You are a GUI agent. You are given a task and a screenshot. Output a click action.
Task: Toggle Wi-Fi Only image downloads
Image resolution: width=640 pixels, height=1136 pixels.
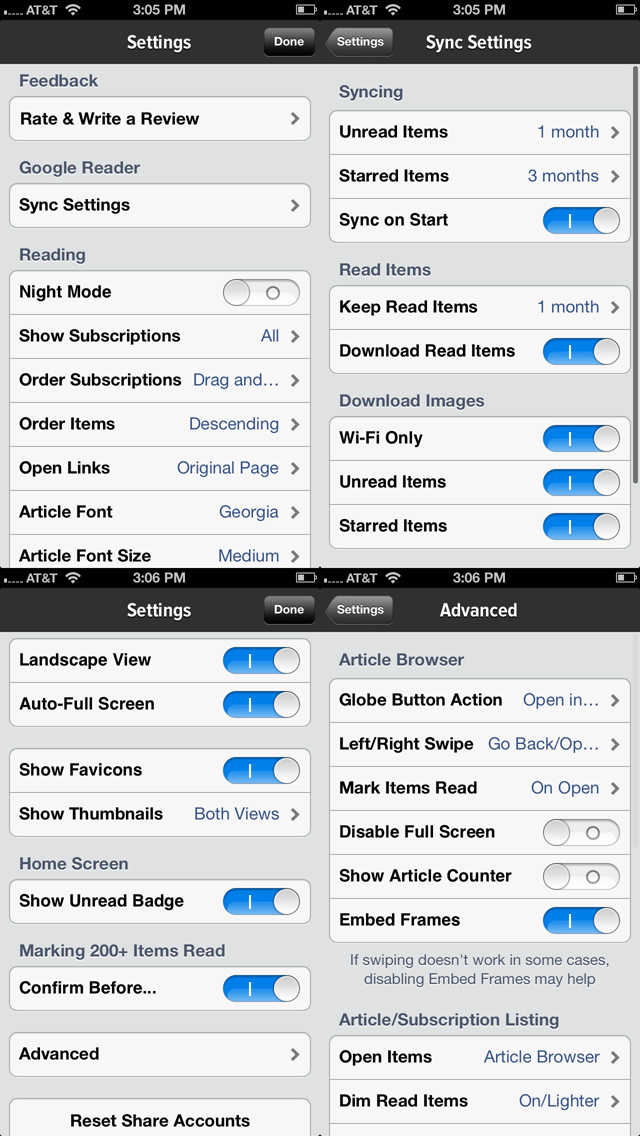tap(581, 438)
